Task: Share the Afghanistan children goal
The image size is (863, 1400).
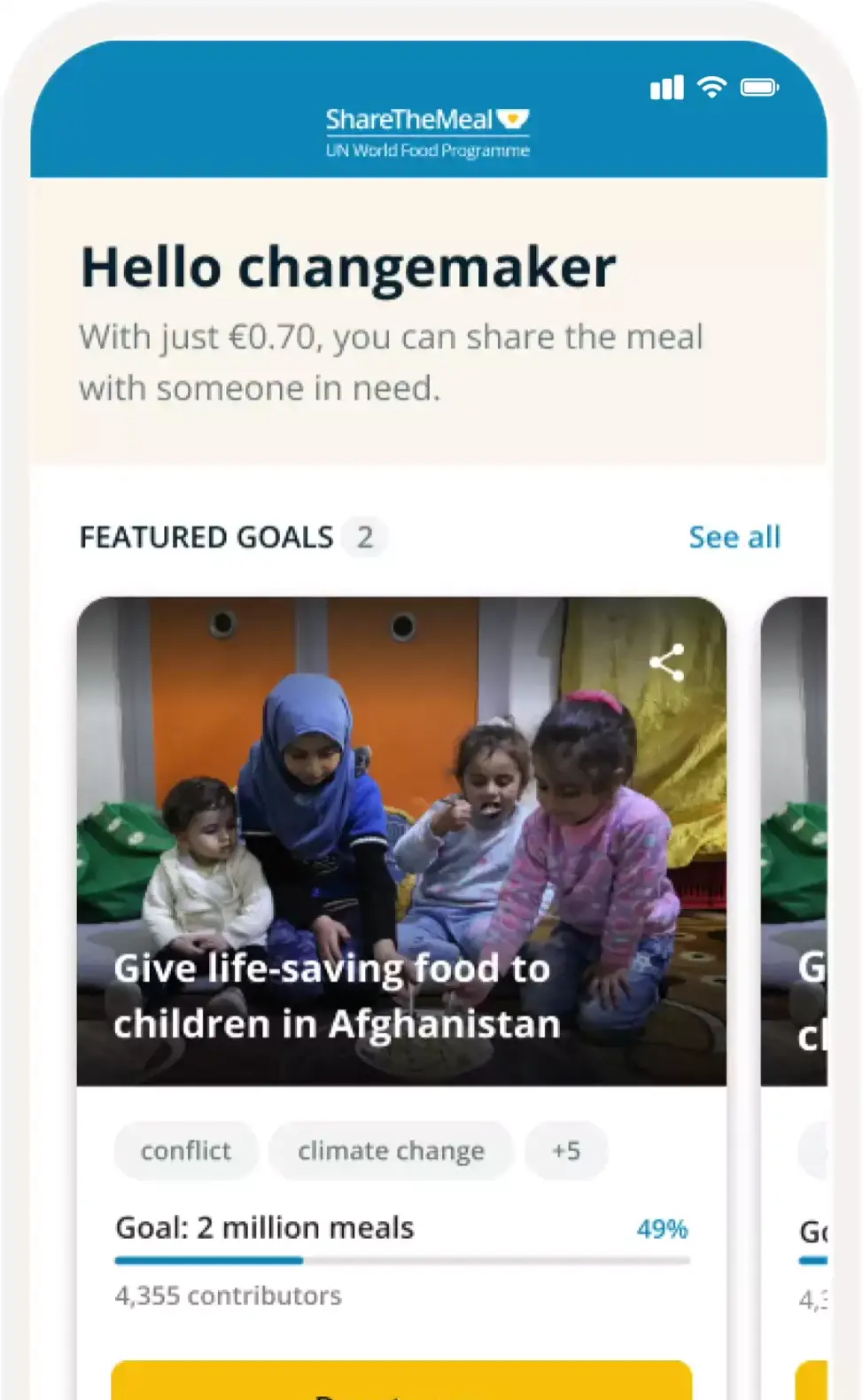Action: (666, 662)
